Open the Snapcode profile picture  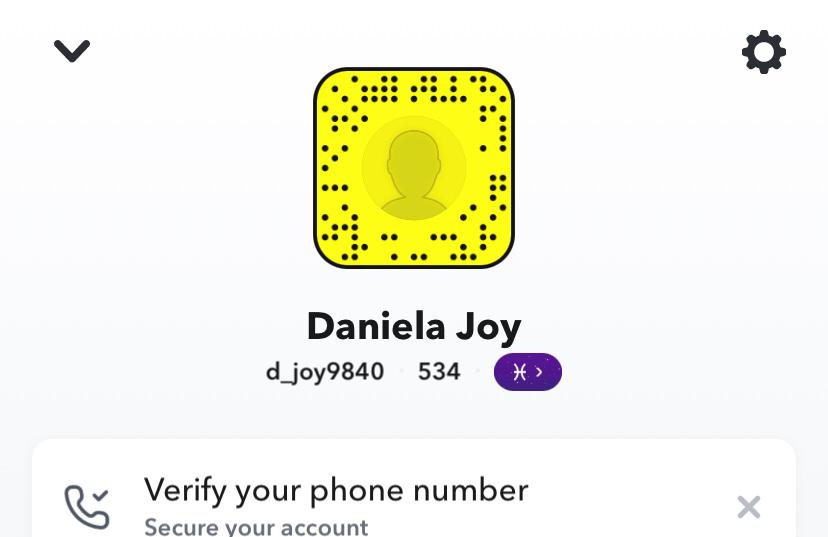pyautogui.click(x=414, y=168)
